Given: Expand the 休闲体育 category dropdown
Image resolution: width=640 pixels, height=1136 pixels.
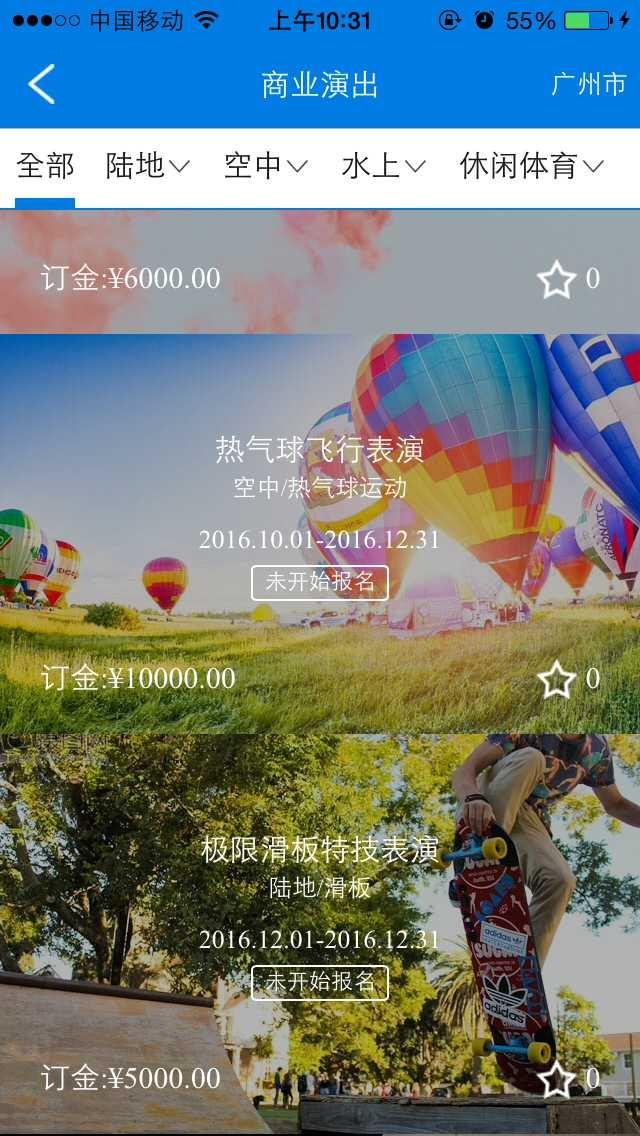Looking at the screenshot, I should coord(532,167).
